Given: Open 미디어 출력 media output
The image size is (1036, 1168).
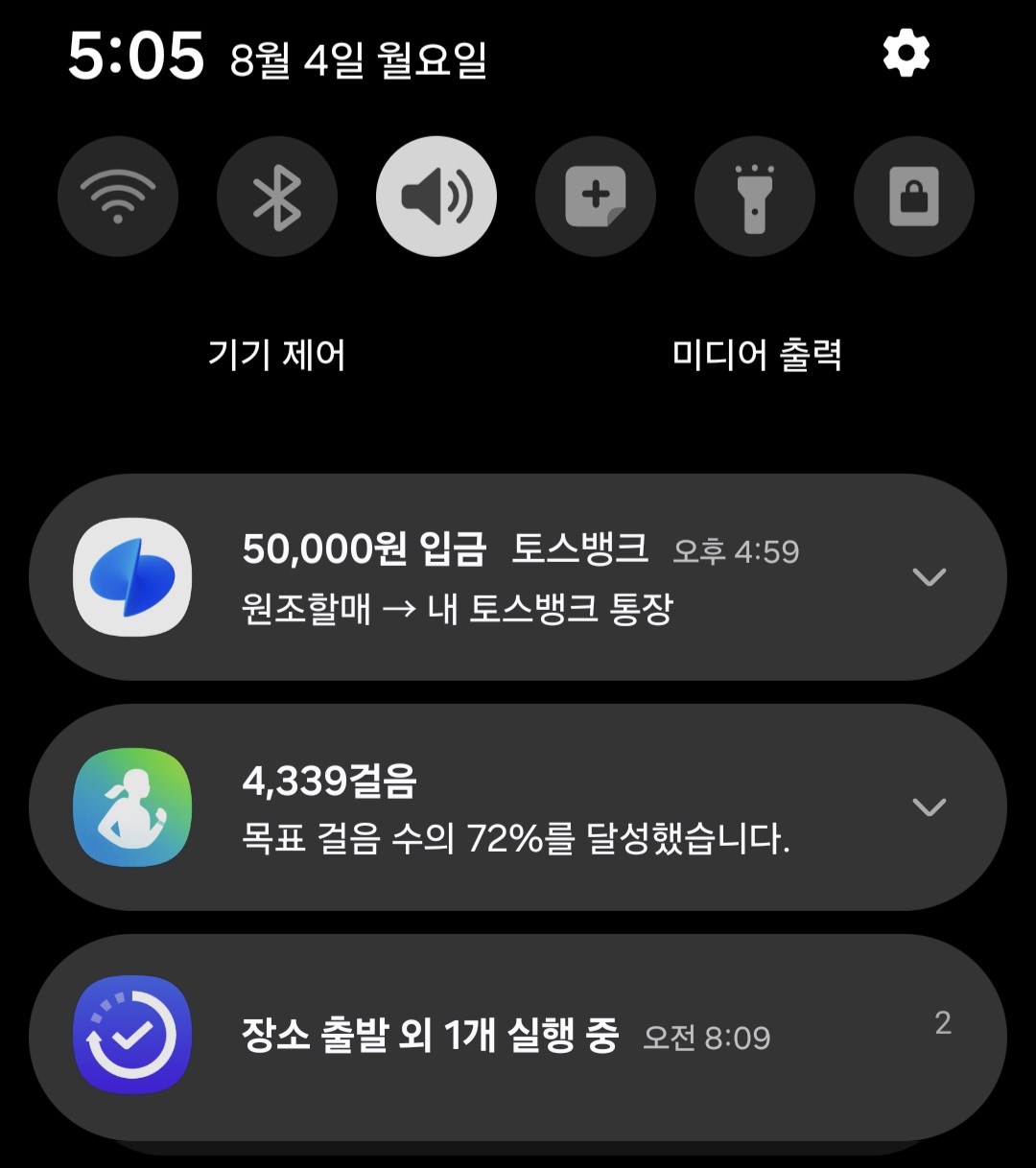Looking at the screenshot, I should point(757,355).
